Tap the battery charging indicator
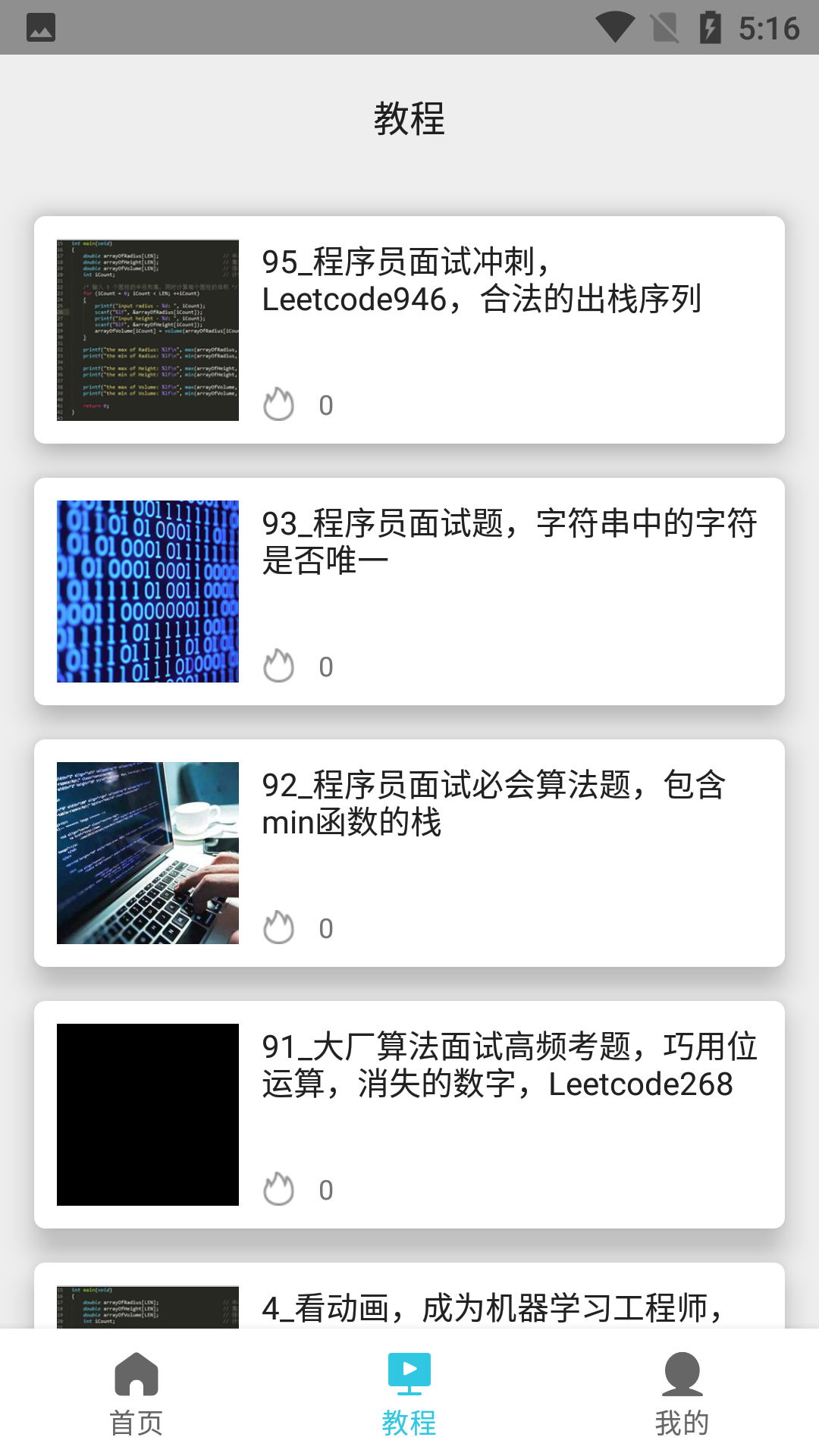The width and height of the screenshot is (819, 1456). [x=710, y=27]
